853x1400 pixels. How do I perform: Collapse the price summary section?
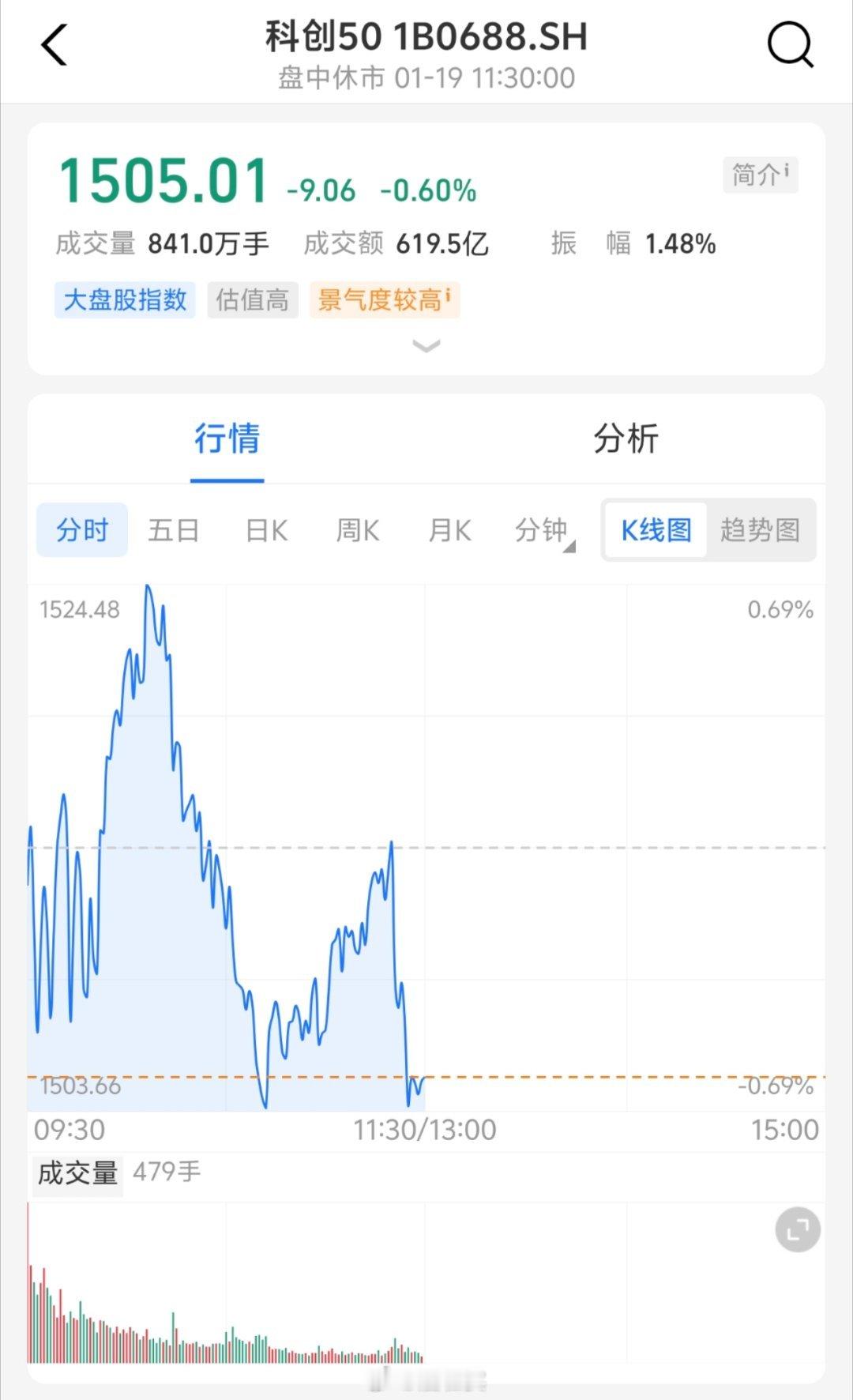(426, 346)
